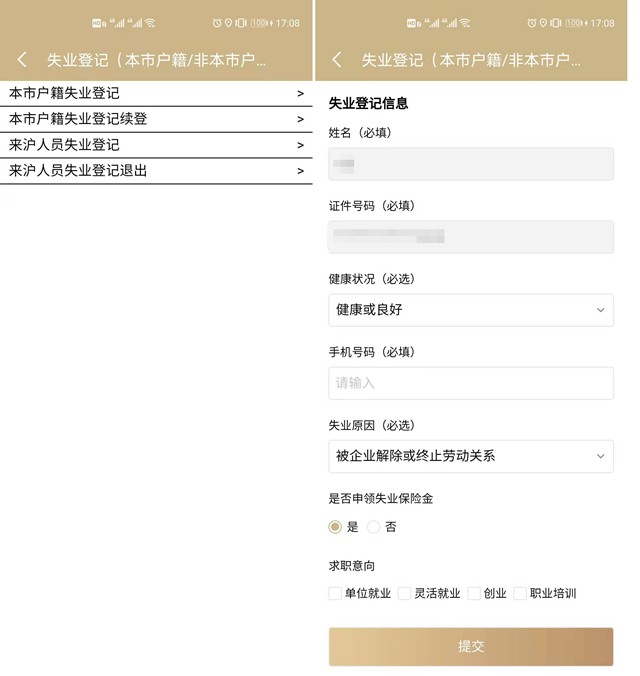Expand the 失业原因 dropdown
Image resolution: width=640 pixels, height=676 pixels.
click(470, 456)
